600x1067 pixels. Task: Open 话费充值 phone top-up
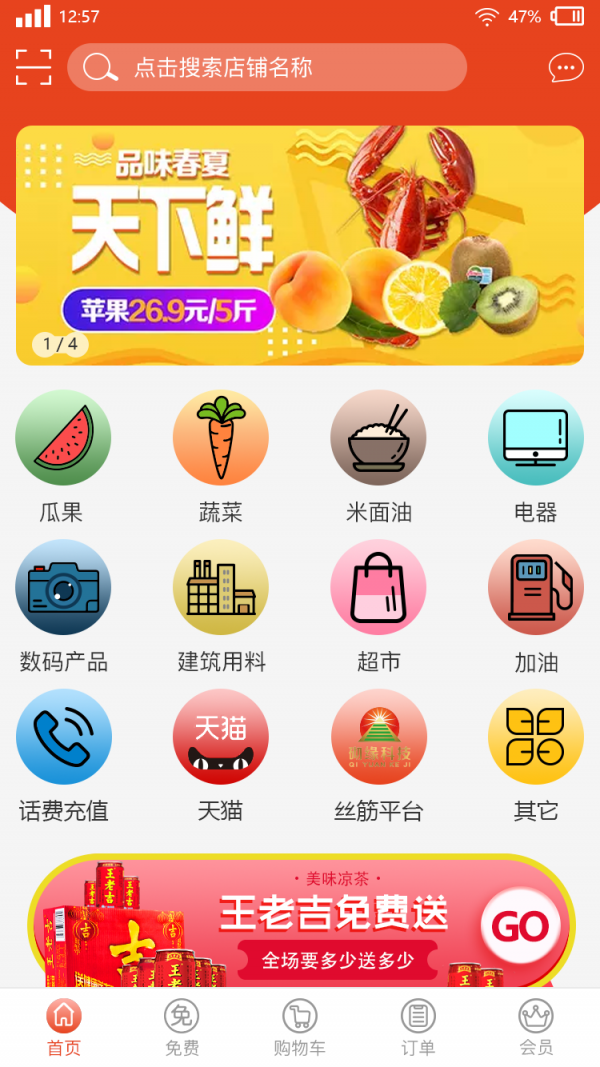(x=62, y=737)
